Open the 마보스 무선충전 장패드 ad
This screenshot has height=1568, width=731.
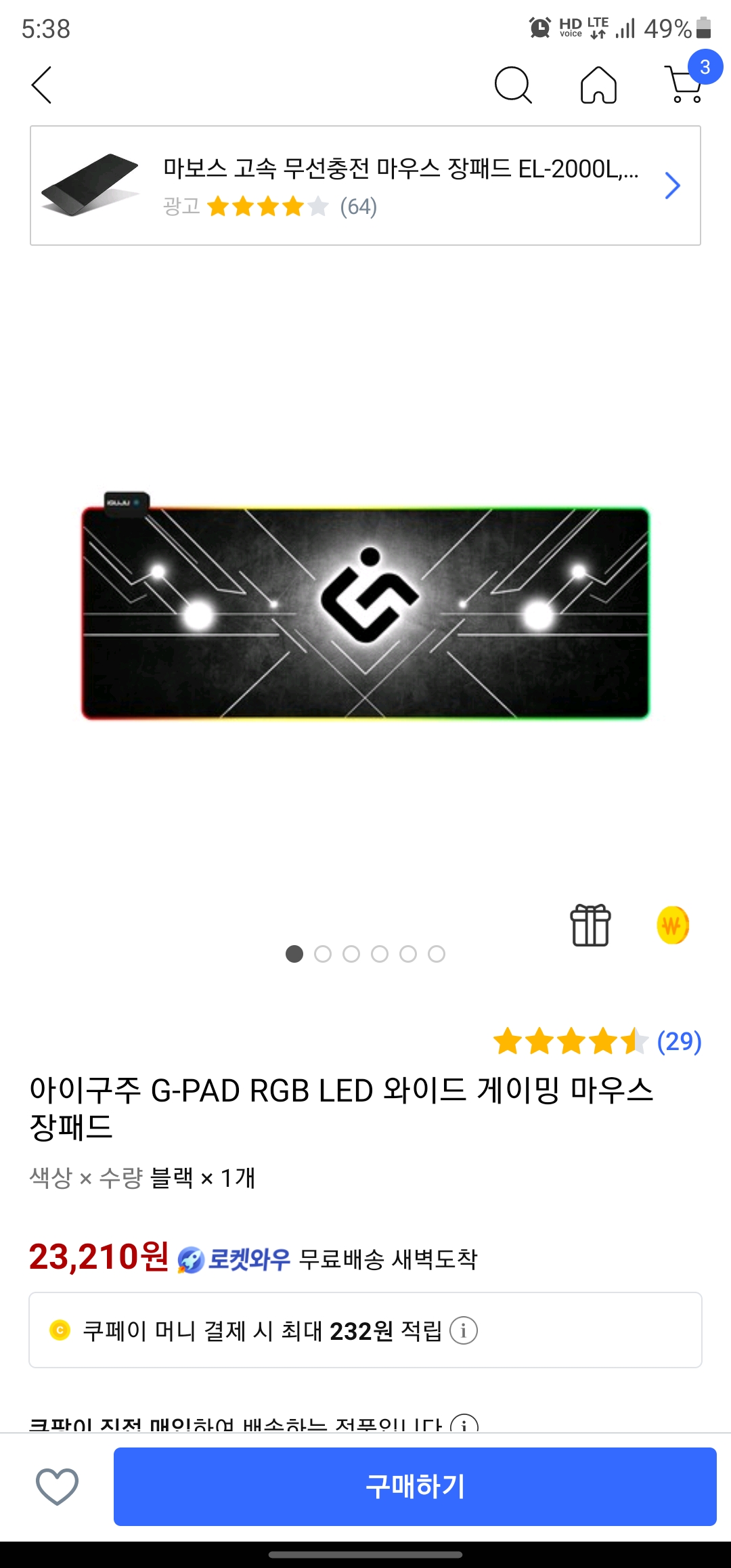point(365,186)
